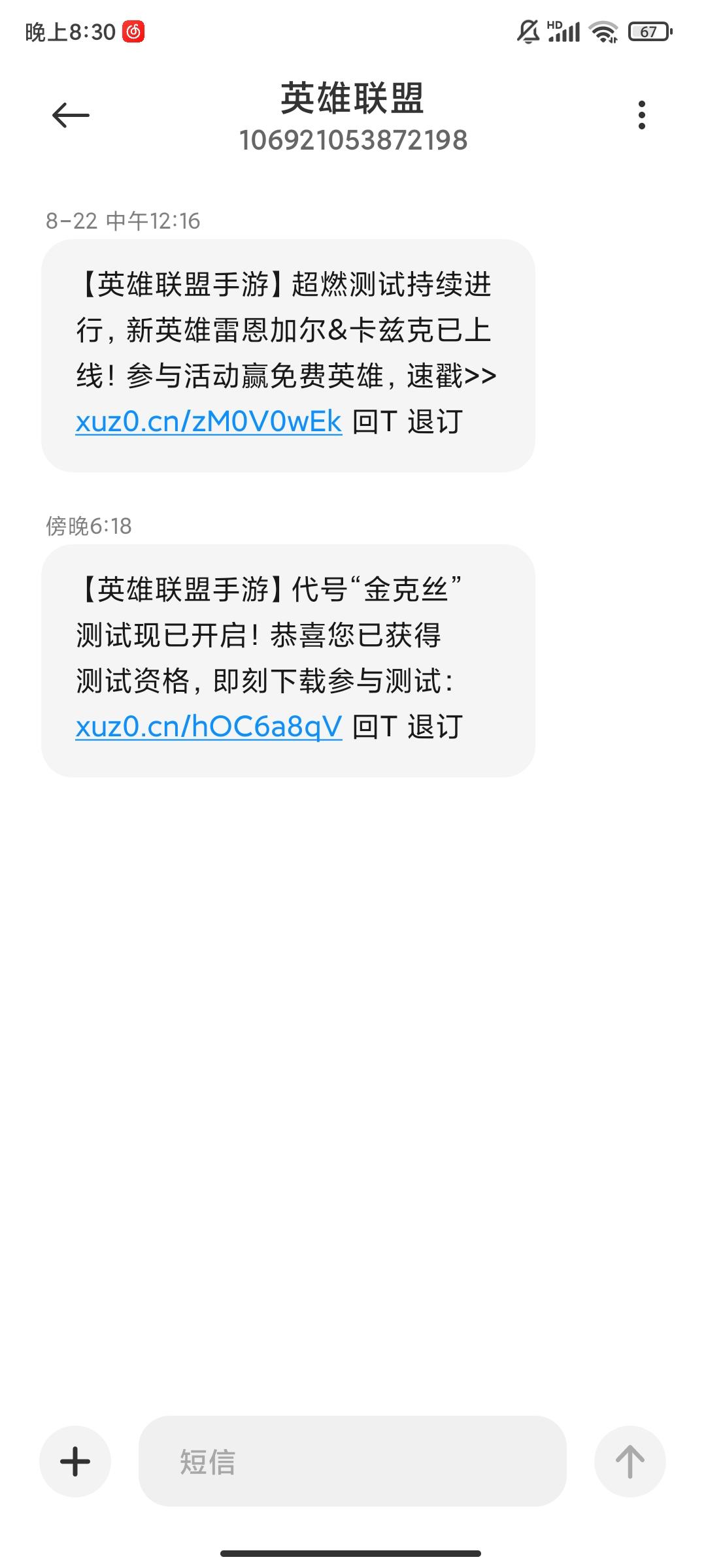Screen dimensions: 706x1568
Task: Focus the 短信 message input field
Action: pos(352,1462)
